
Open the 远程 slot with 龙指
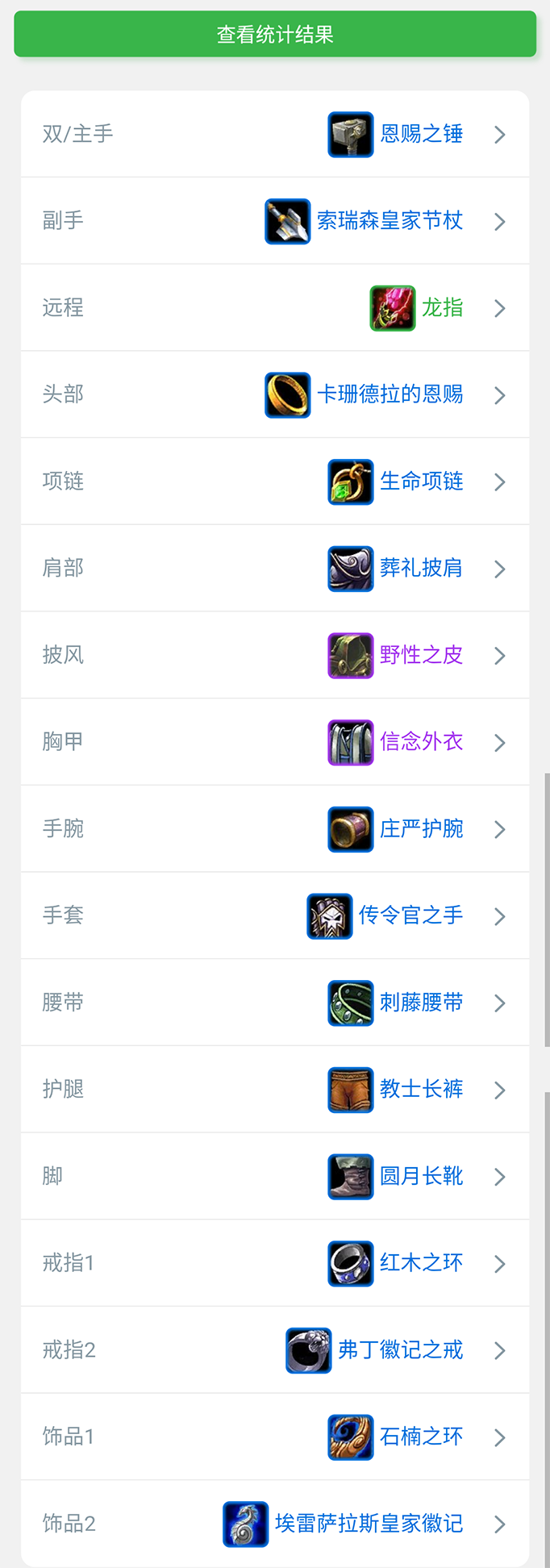tap(275, 308)
